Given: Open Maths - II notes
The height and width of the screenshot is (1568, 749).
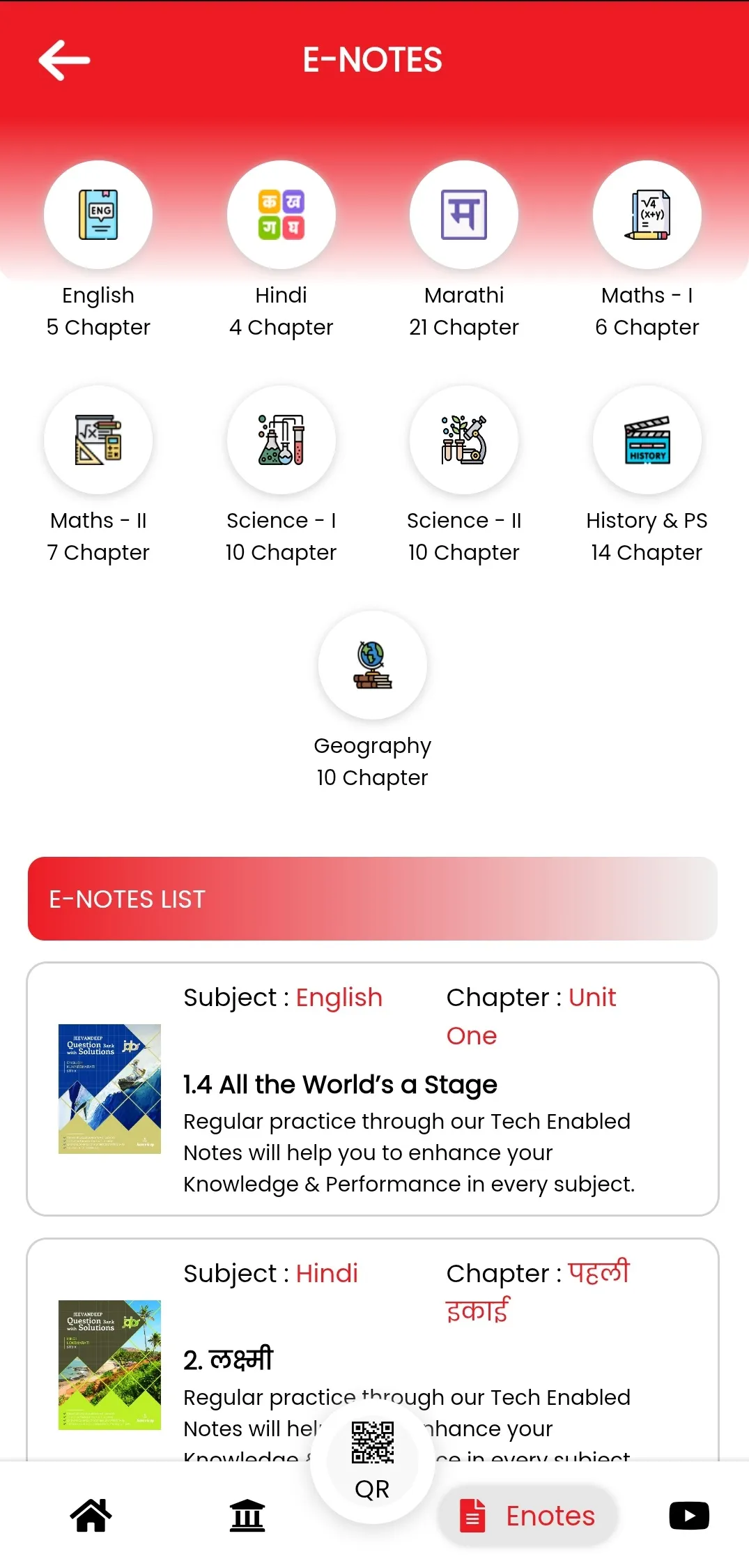Looking at the screenshot, I should click(x=98, y=441).
